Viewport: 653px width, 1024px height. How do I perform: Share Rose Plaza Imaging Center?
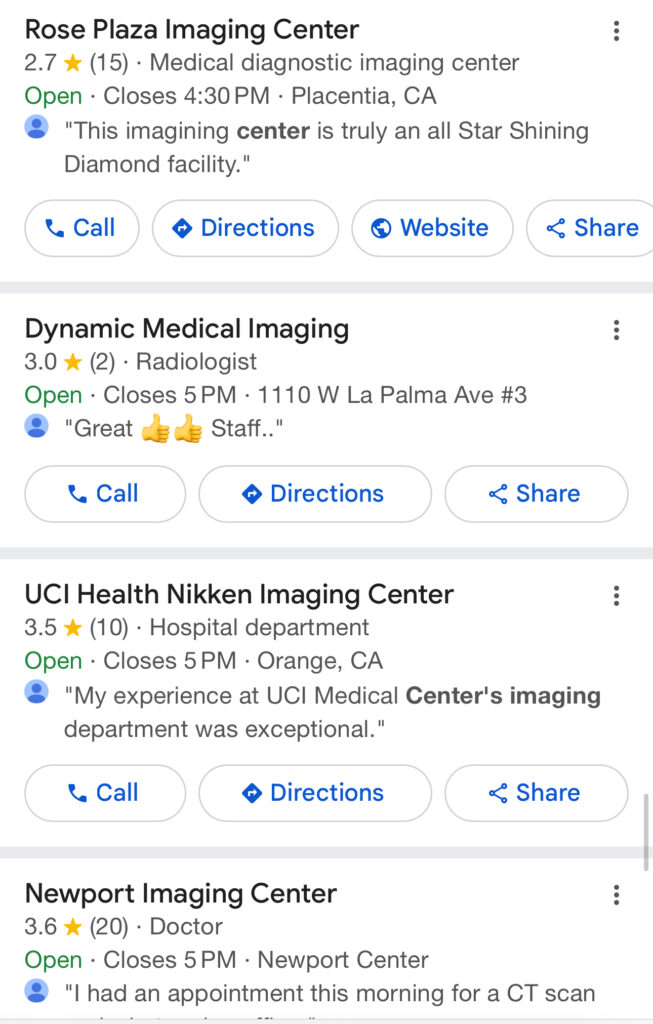[592, 228]
